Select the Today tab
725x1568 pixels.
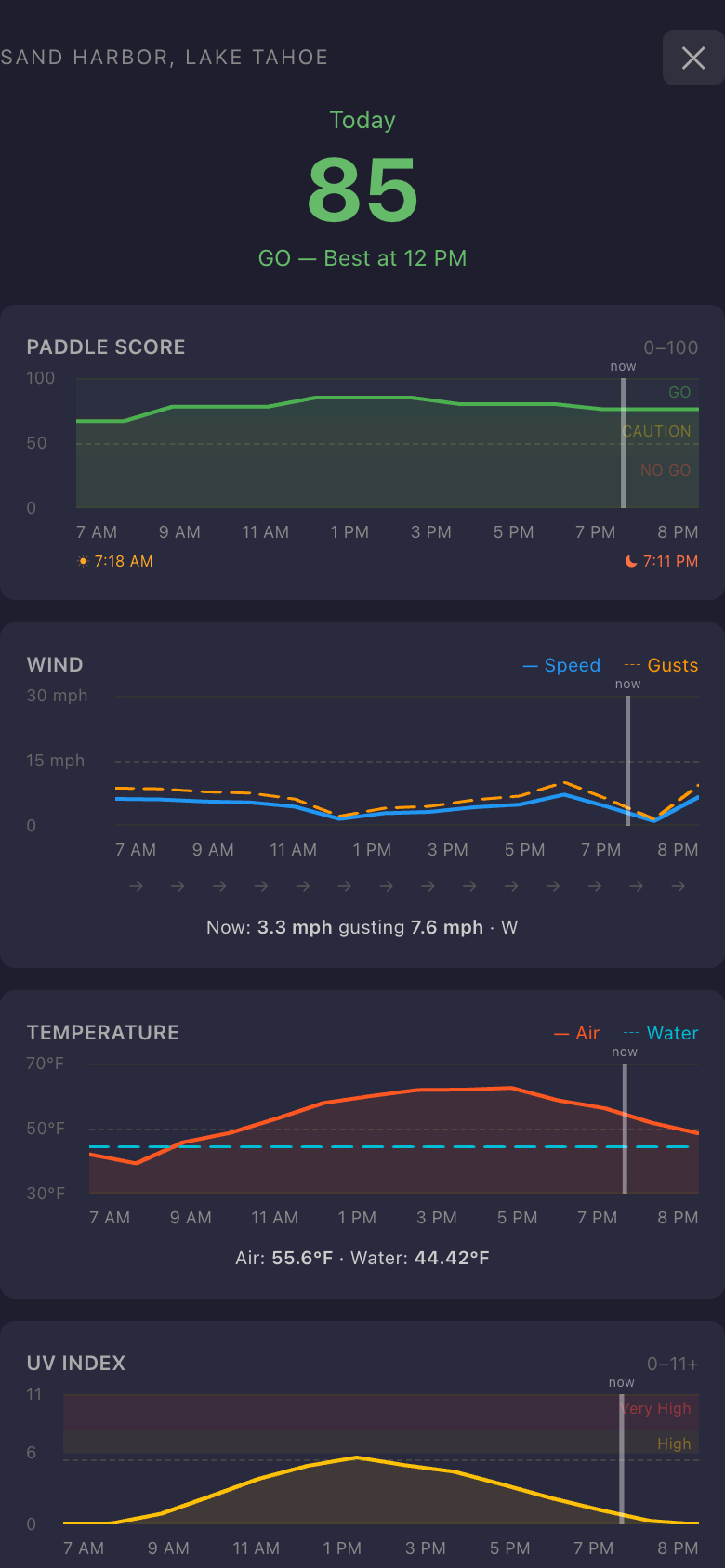pyautogui.click(x=362, y=120)
